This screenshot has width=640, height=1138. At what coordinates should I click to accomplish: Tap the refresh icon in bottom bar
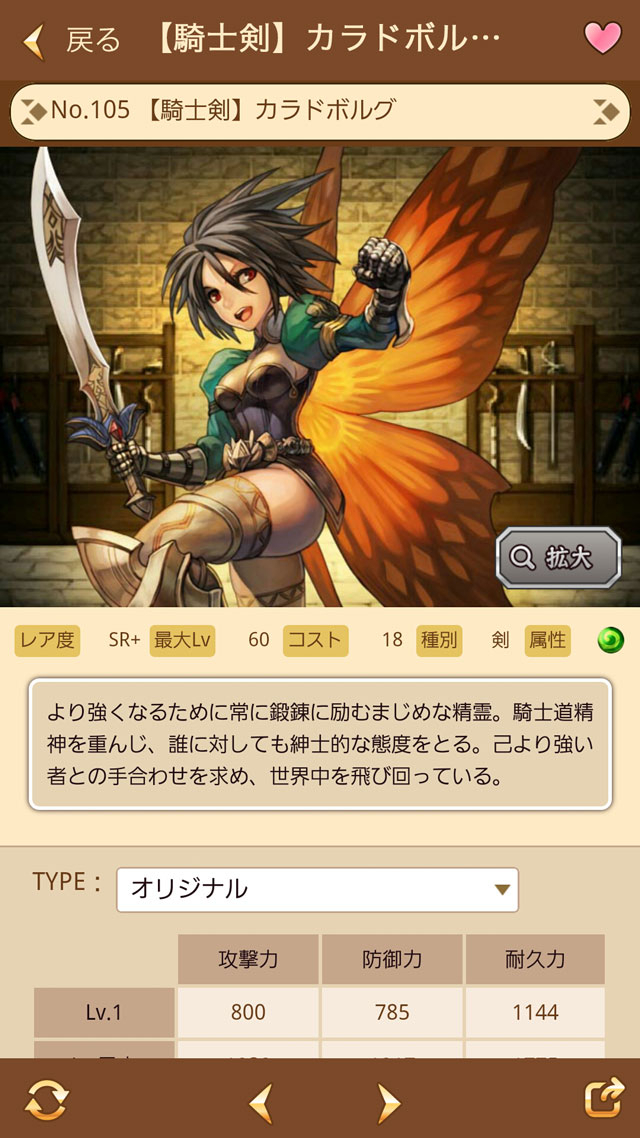(x=46, y=1100)
